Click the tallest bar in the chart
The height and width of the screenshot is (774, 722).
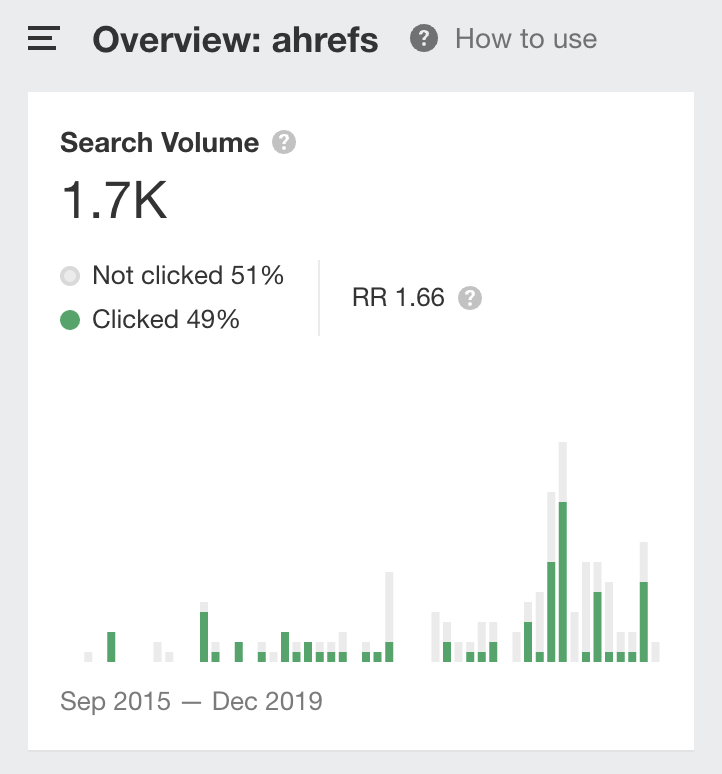pyautogui.click(x=563, y=550)
